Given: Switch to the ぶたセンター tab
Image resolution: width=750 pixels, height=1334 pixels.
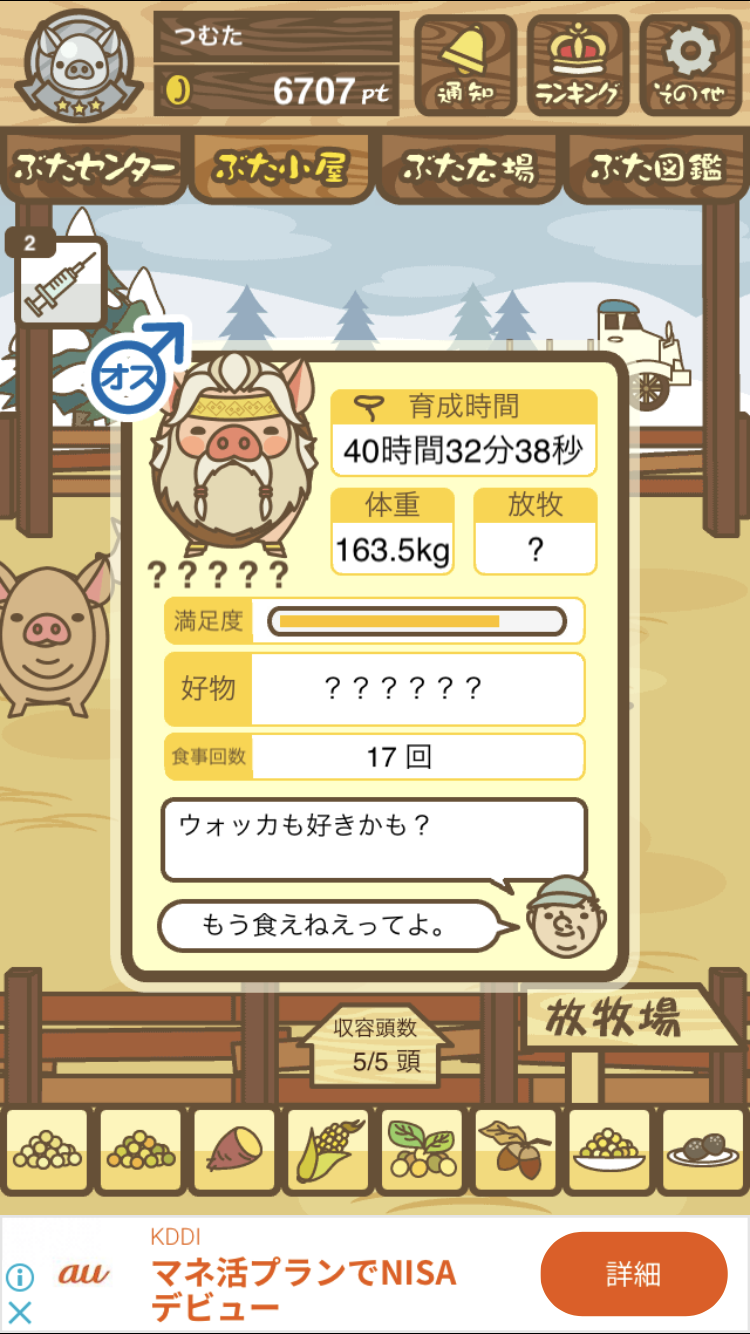Looking at the screenshot, I should pyautogui.click(x=95, y=168).
